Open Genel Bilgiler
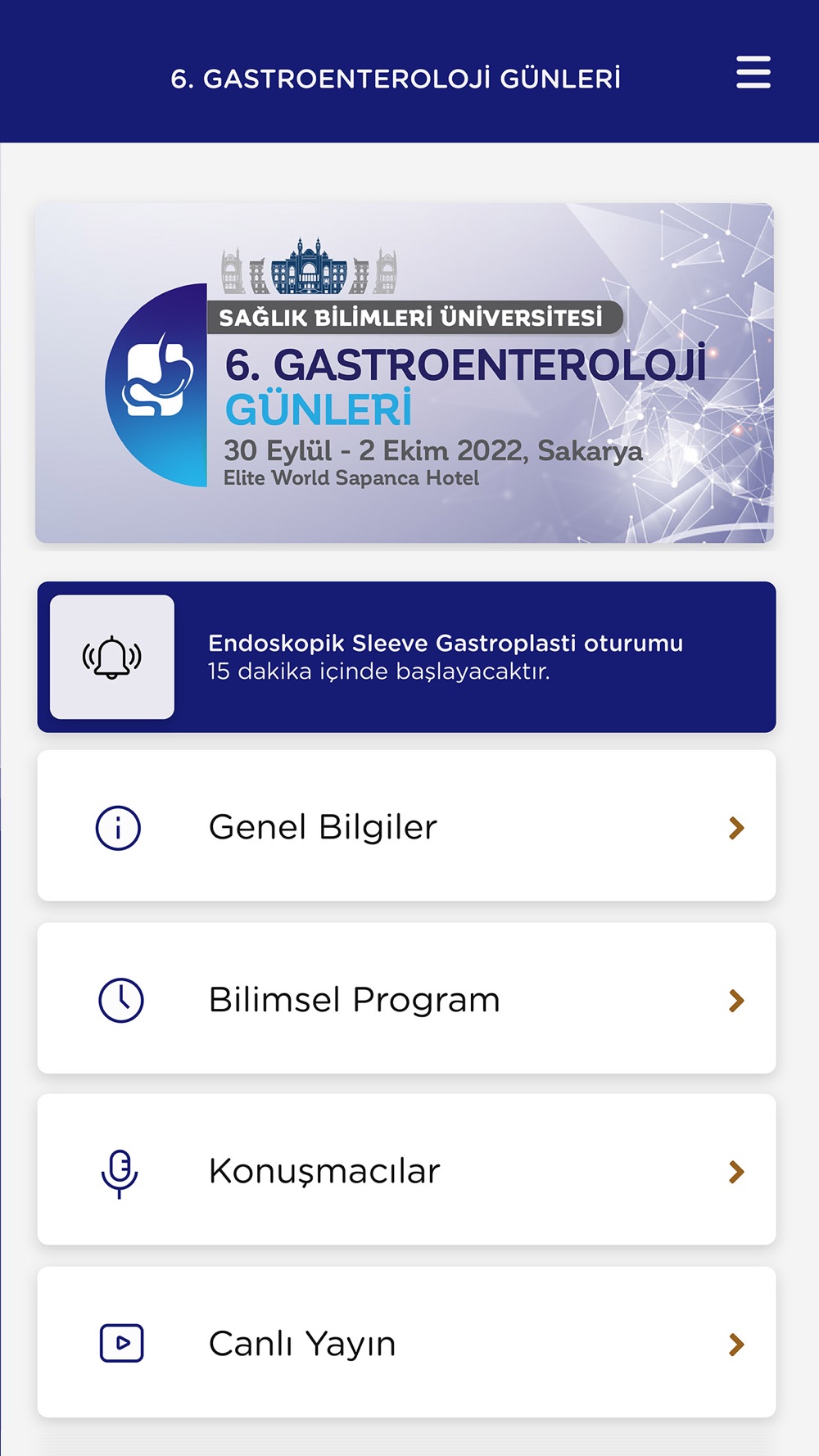The height and width of the screenshot is (1456, 819). coord(406,826)
